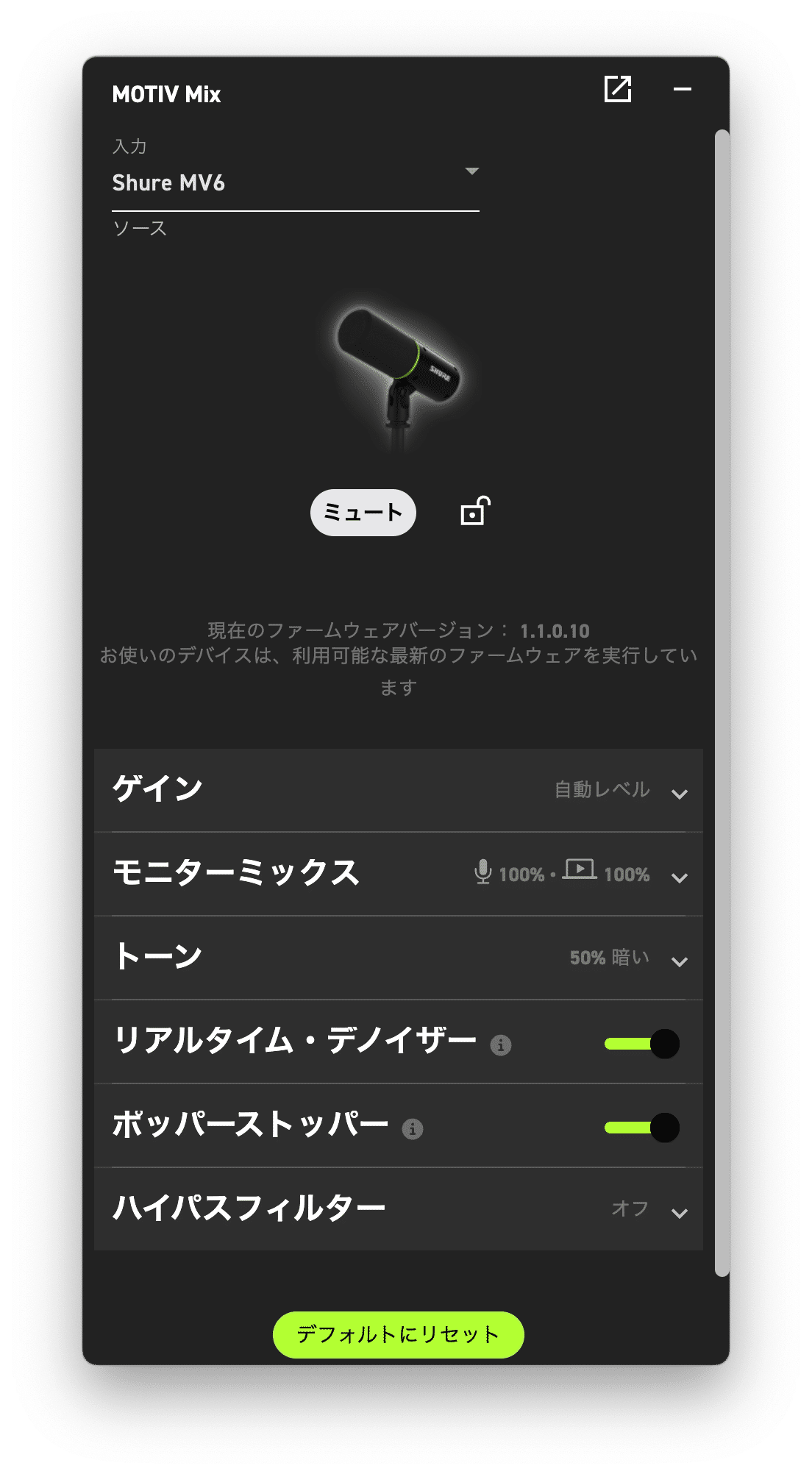Open the Shure MV6 input dropdown

pos(471,171)
